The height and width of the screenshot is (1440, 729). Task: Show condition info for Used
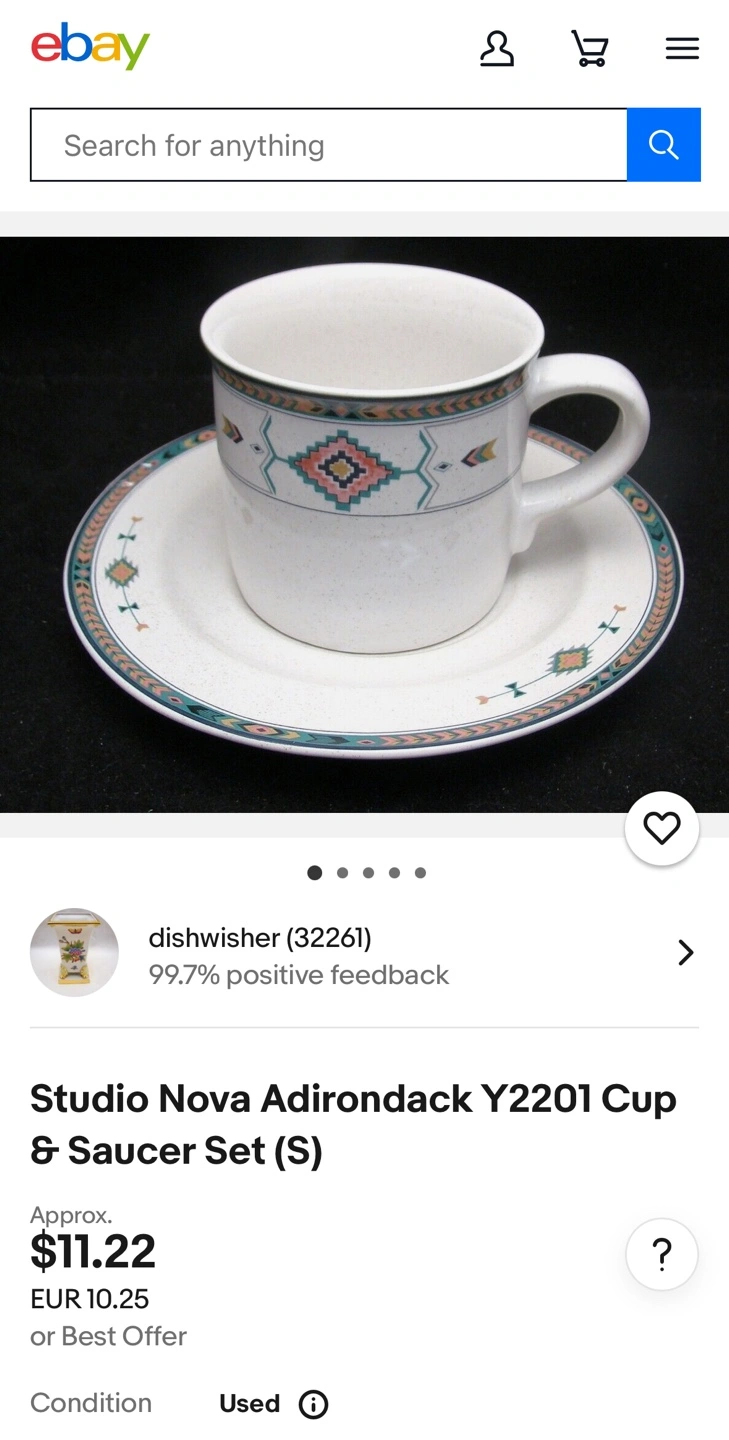point(313,1404)
